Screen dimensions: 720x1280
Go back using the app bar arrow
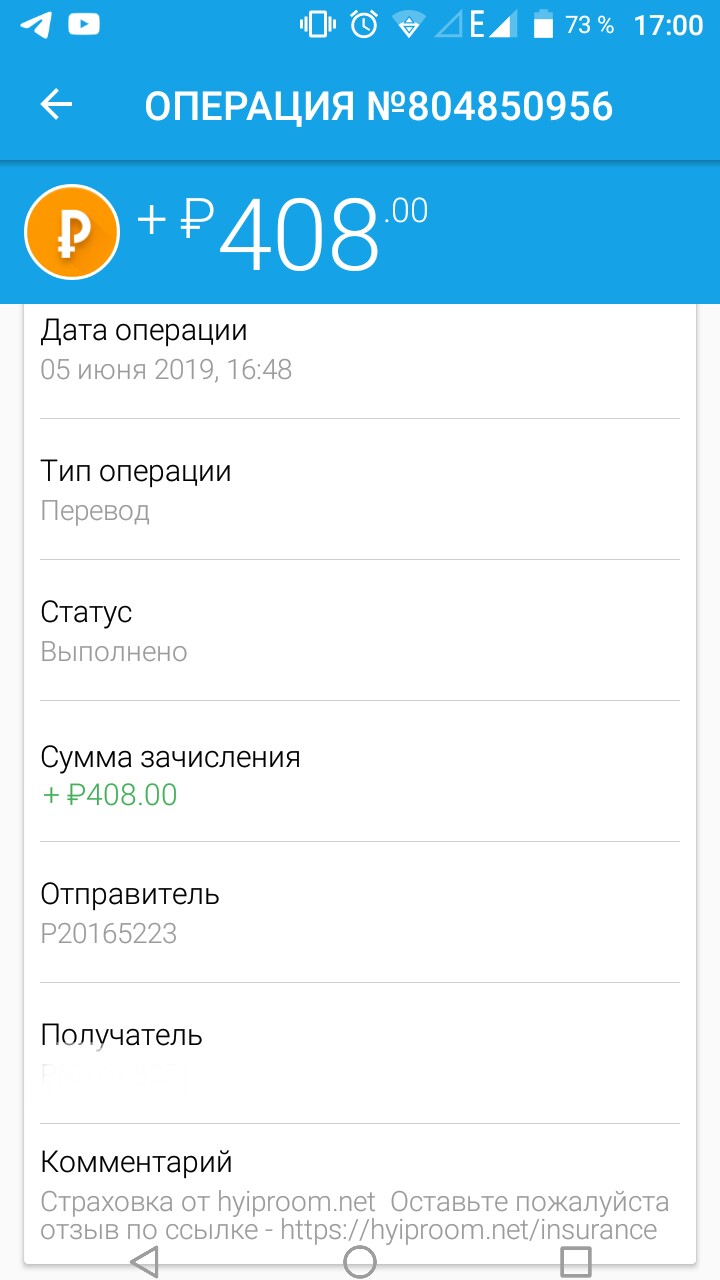(x=57, y=105)
